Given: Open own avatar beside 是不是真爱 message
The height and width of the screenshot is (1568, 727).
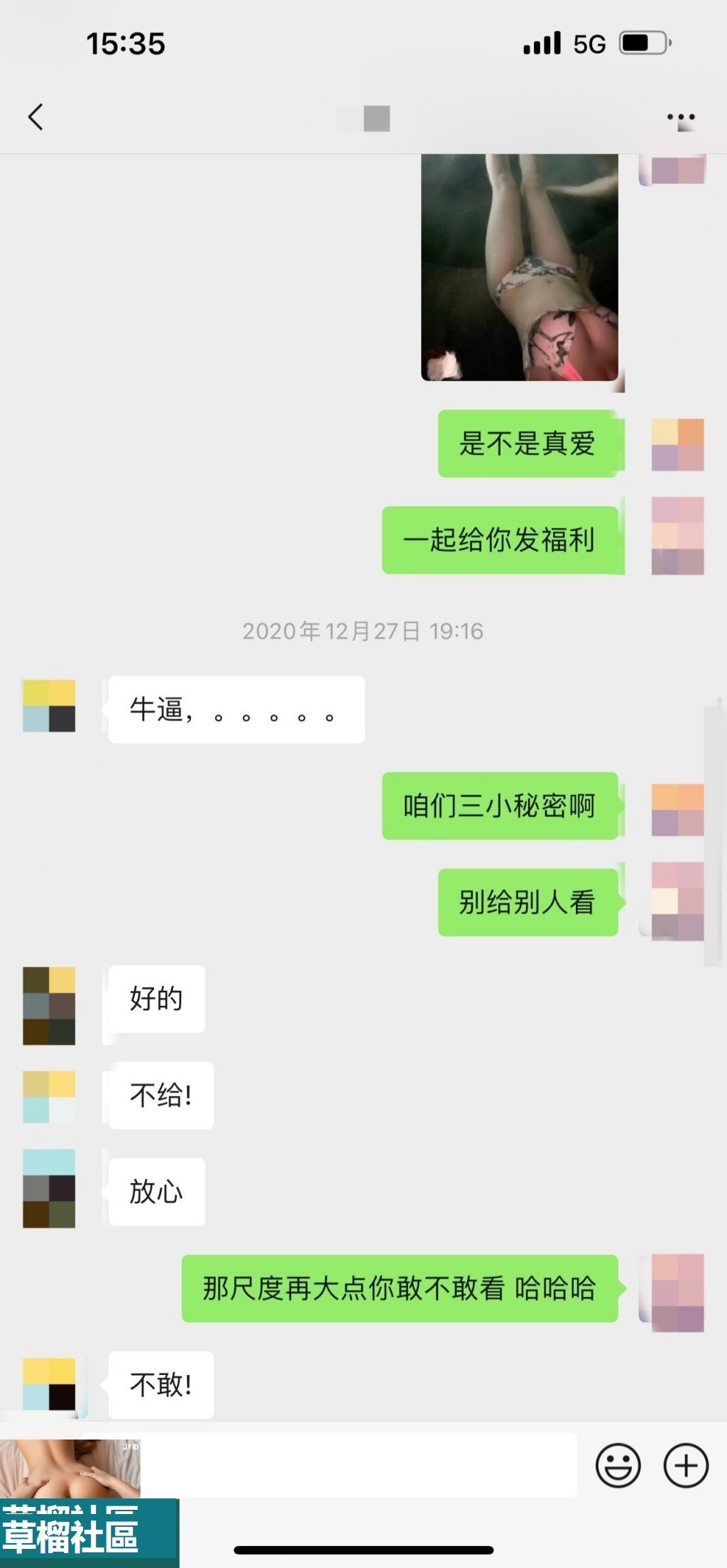Looking at the screenshot, I should pos(677,444).
